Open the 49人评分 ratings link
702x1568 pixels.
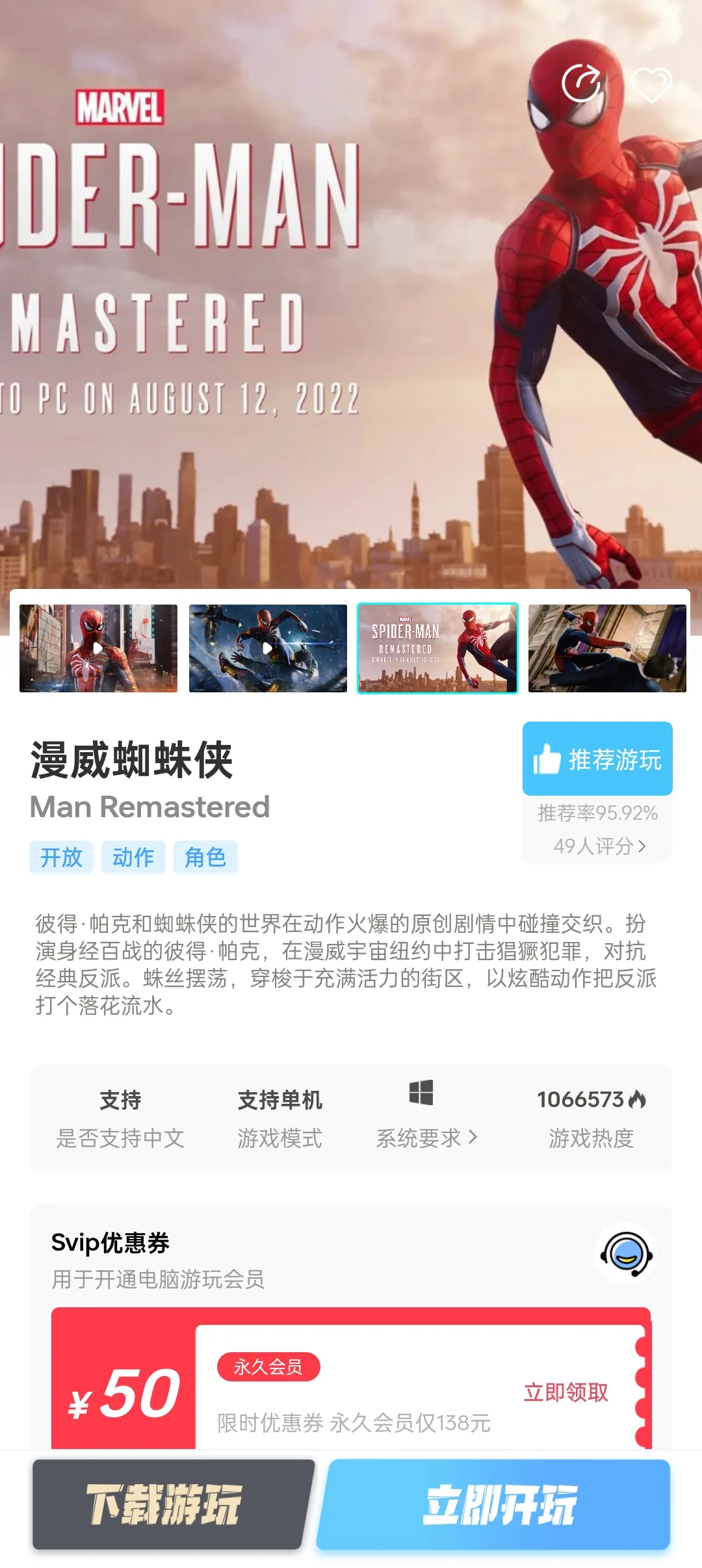[599, 846]
